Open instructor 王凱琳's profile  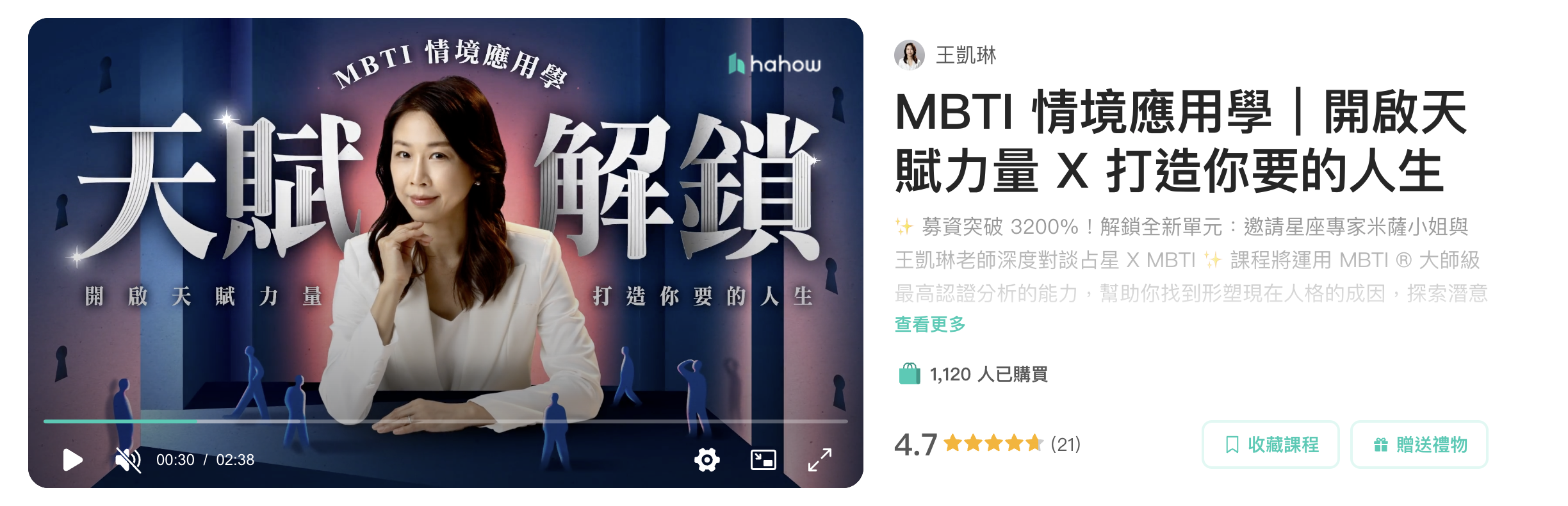point(965,55)
